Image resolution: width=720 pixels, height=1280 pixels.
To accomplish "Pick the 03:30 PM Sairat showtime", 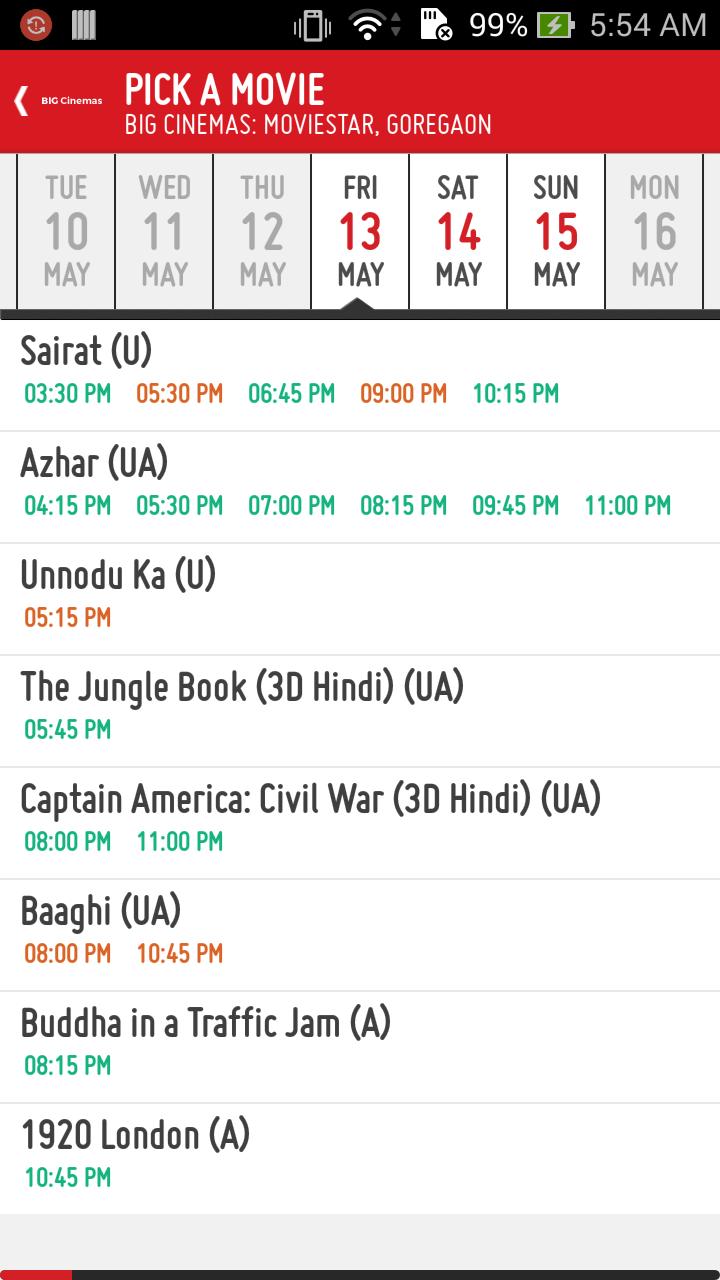I will pos(67,394).
